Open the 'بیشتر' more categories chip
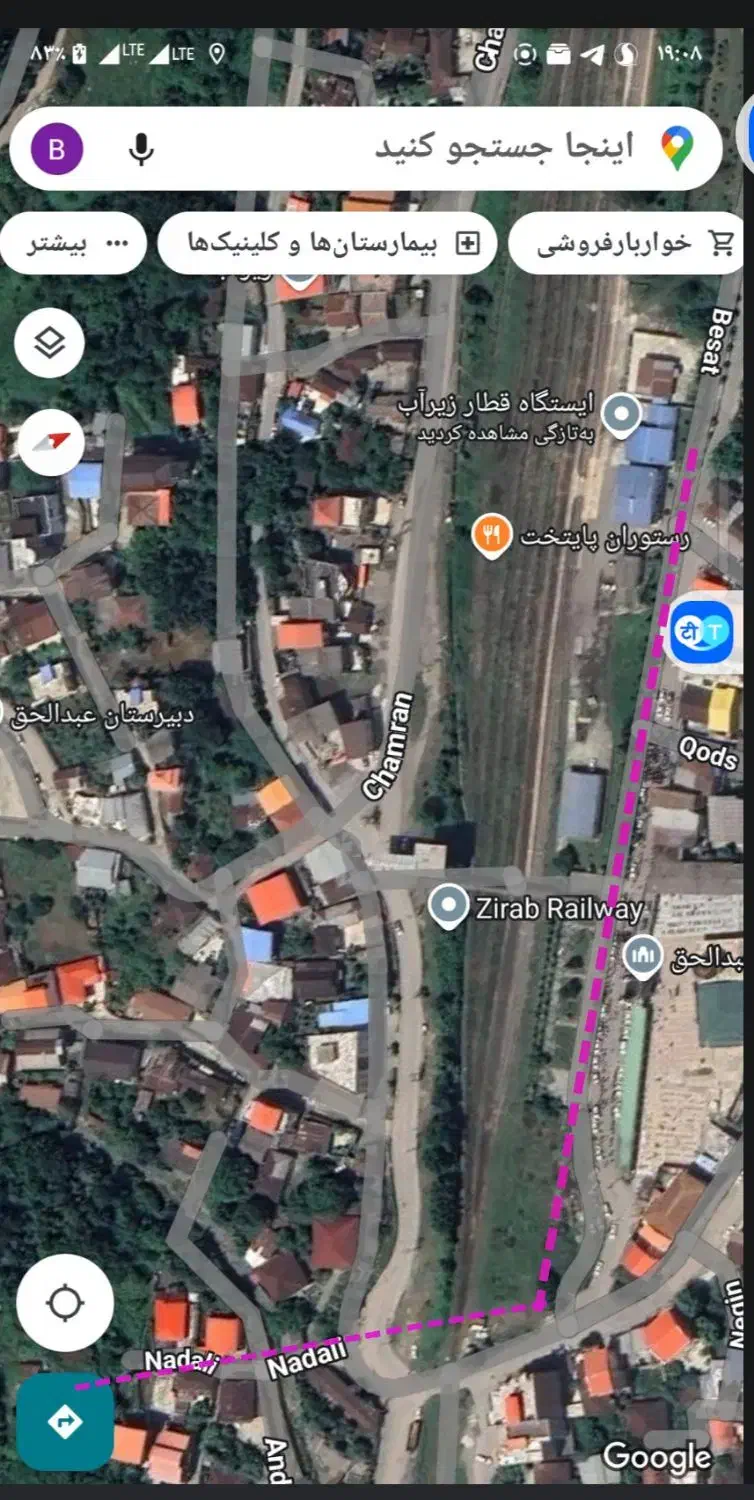Image resolution: width=754 pixels, height=1500 pixels. [x=74, y=243]
